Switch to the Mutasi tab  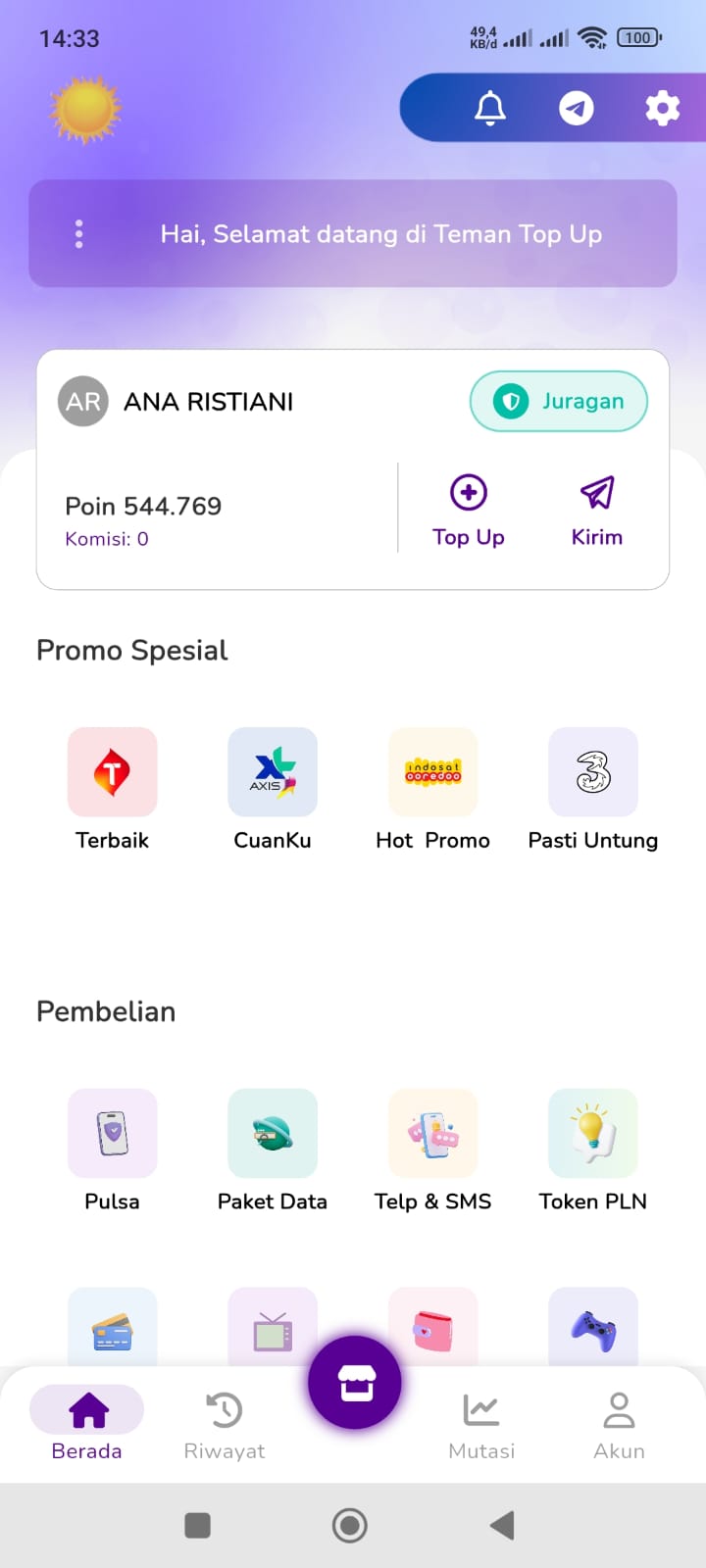(480, 1423)
